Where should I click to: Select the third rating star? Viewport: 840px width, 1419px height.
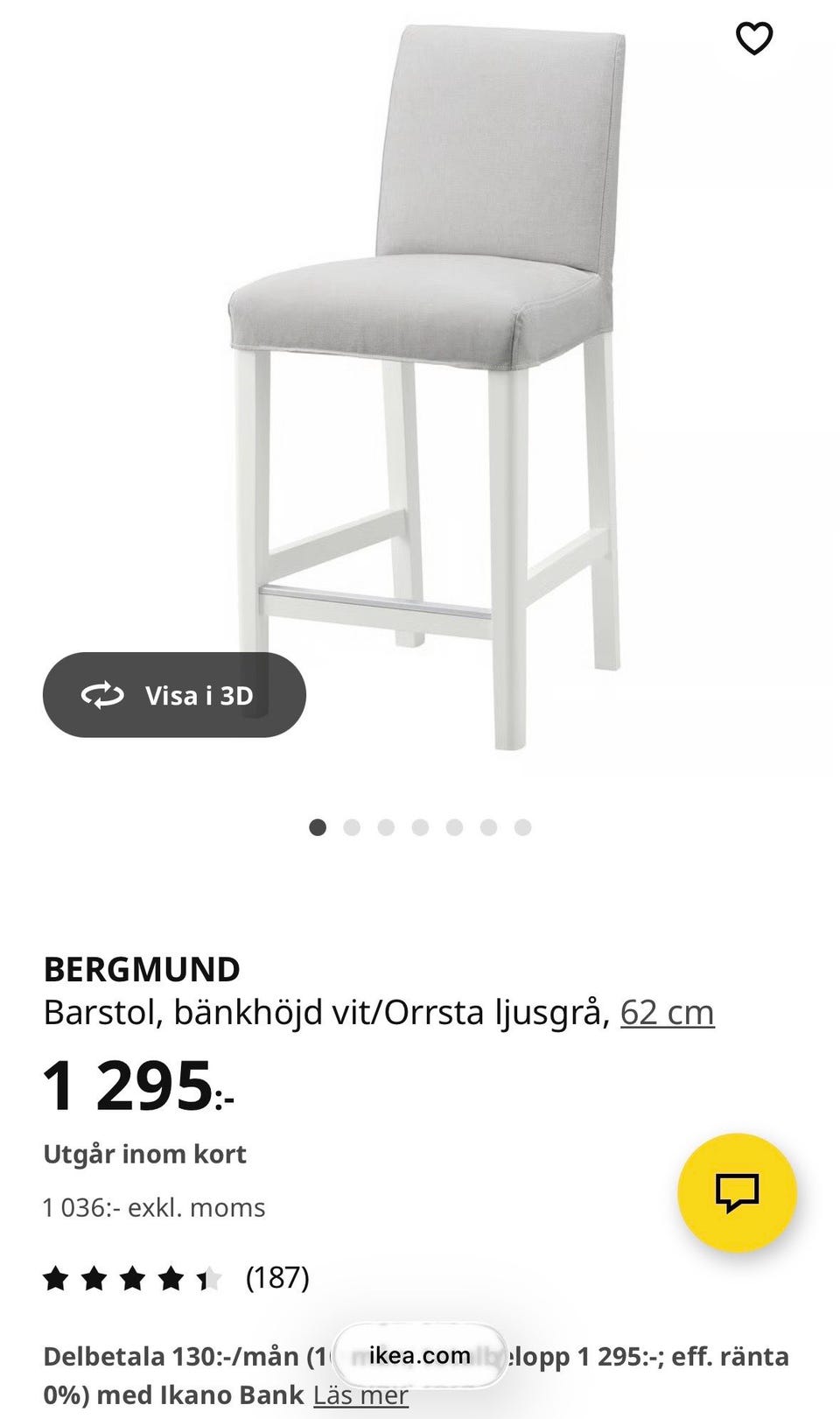click(x=132, y=1279)
